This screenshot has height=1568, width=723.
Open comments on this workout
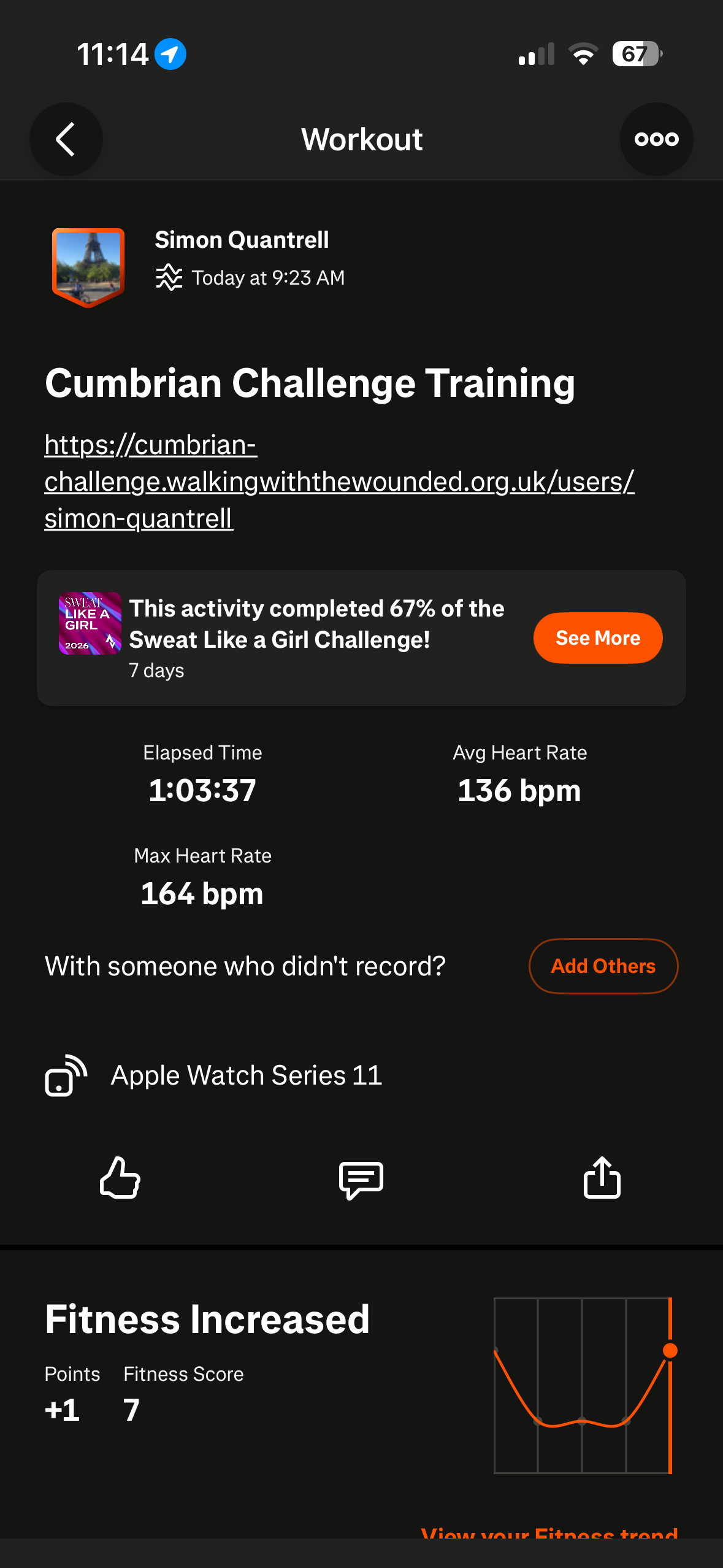click(x=361, y=1179)
